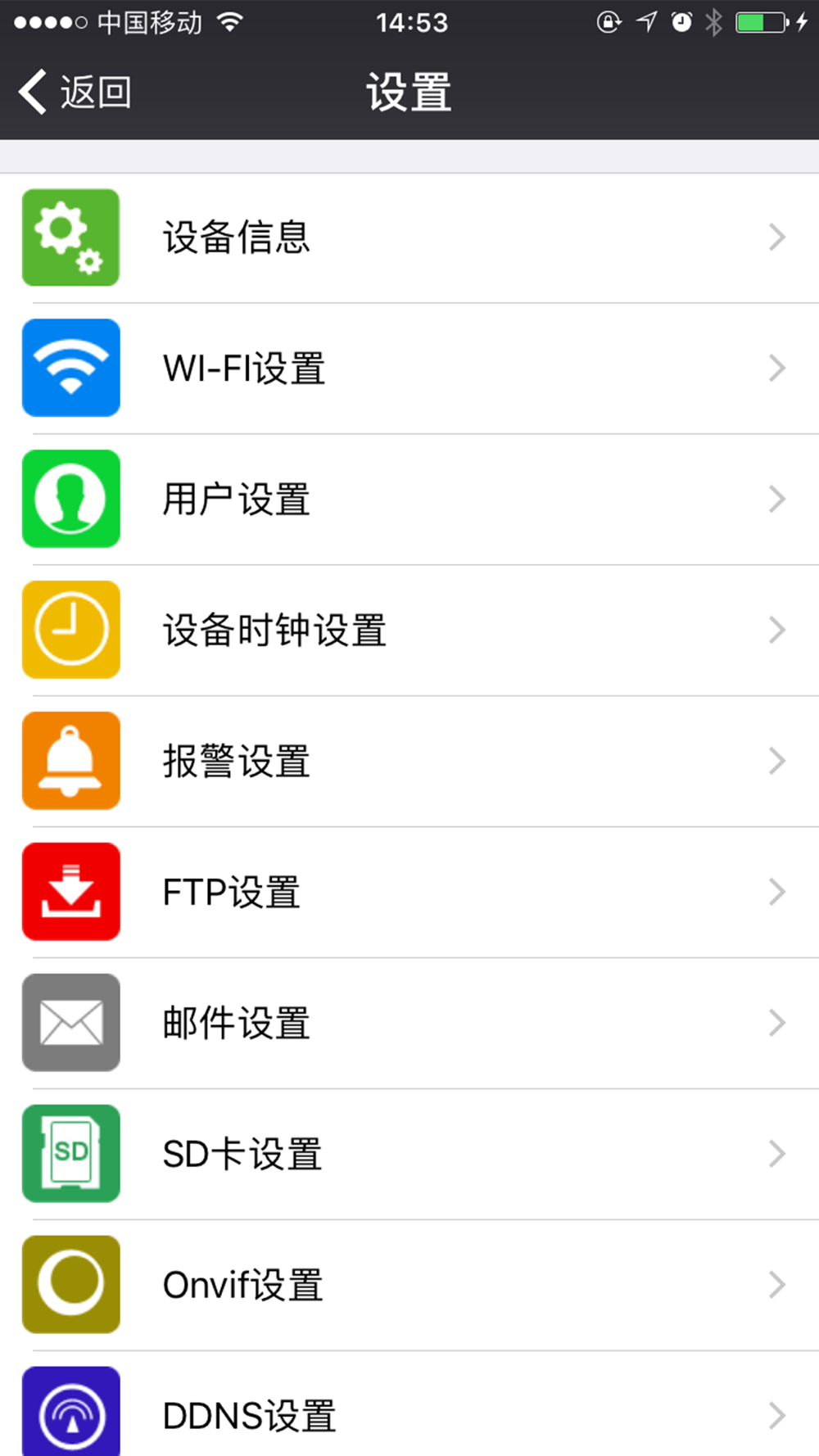
Task: Open 报警设置 alarm settings
Action: click(x=409, y=762)
